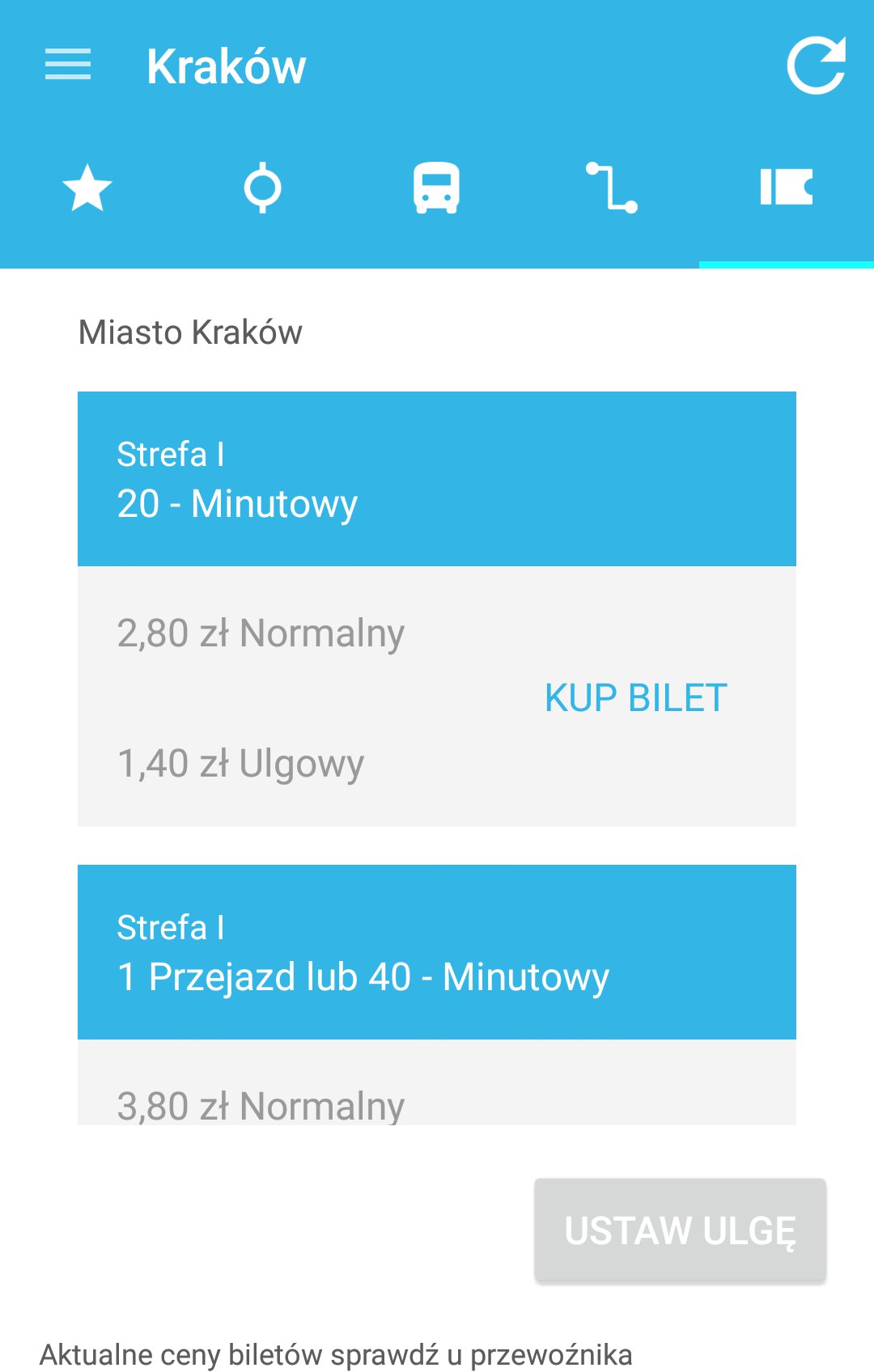The height and width of the screenshot is (1372, 874).
Task: Tap the USTAW ULGĘ button
Action: pos(680,1230)
